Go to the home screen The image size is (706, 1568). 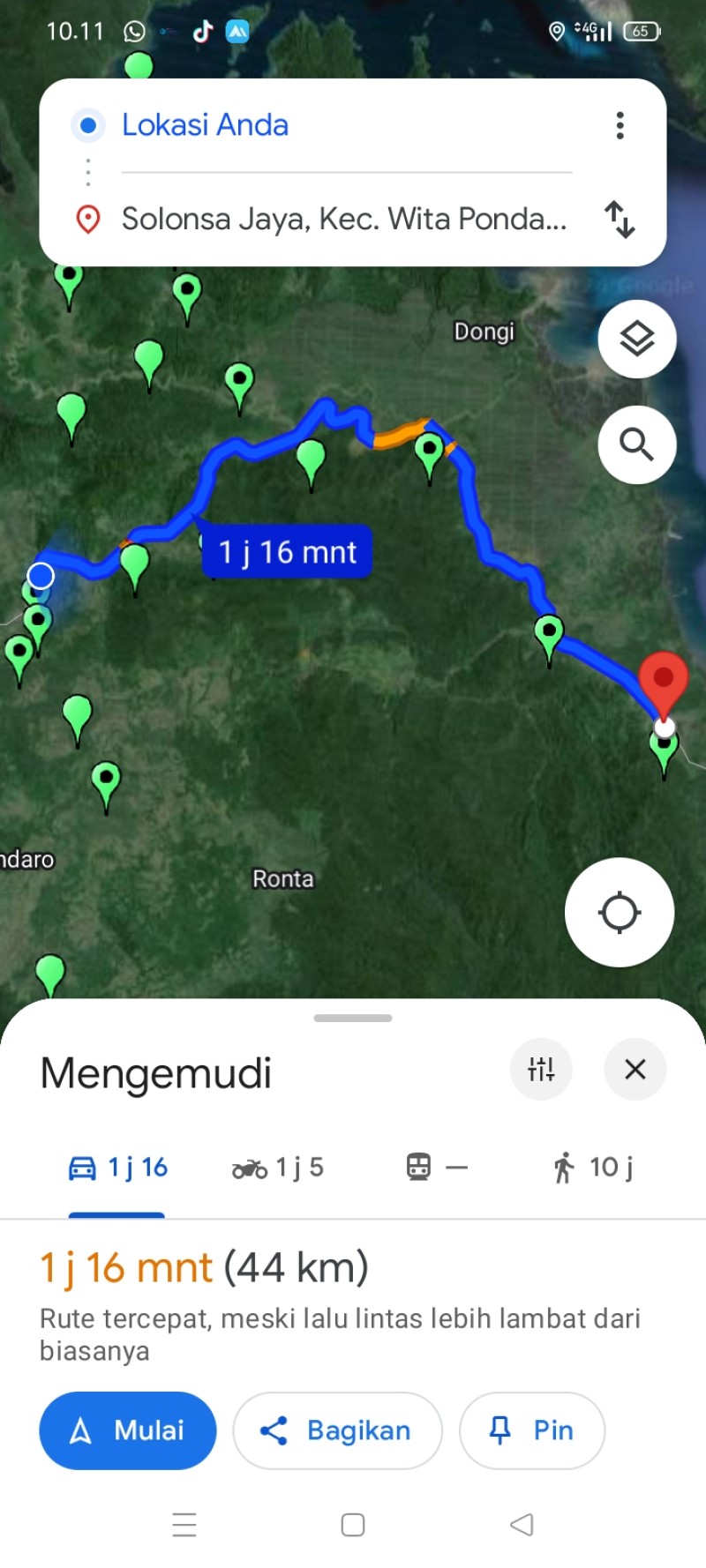[x=353, y=1525]
